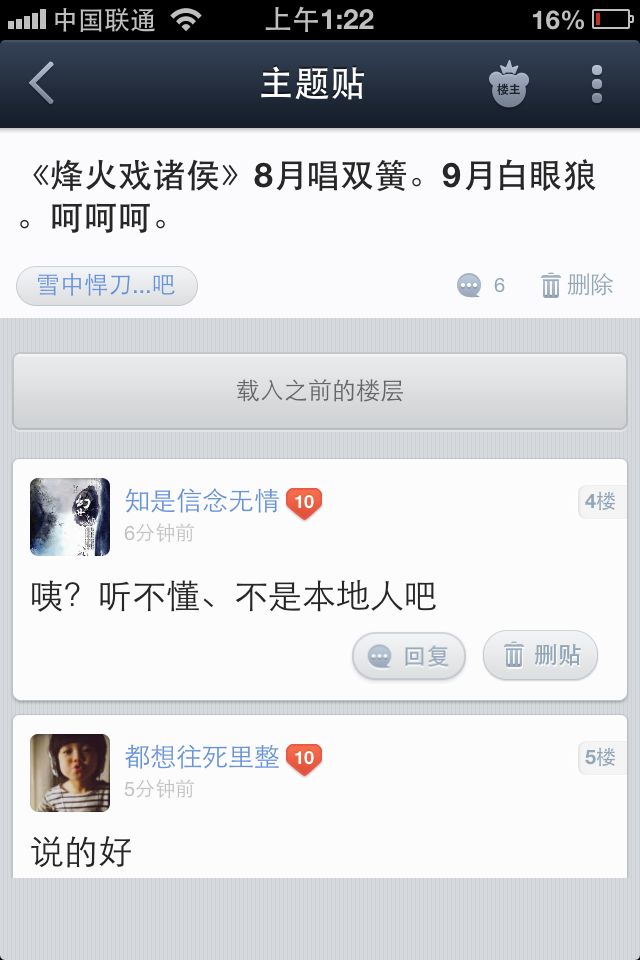Delete the main thread with 删除
Image resolution: width=640 pixels, height=960 pixels.
point(577,286)
